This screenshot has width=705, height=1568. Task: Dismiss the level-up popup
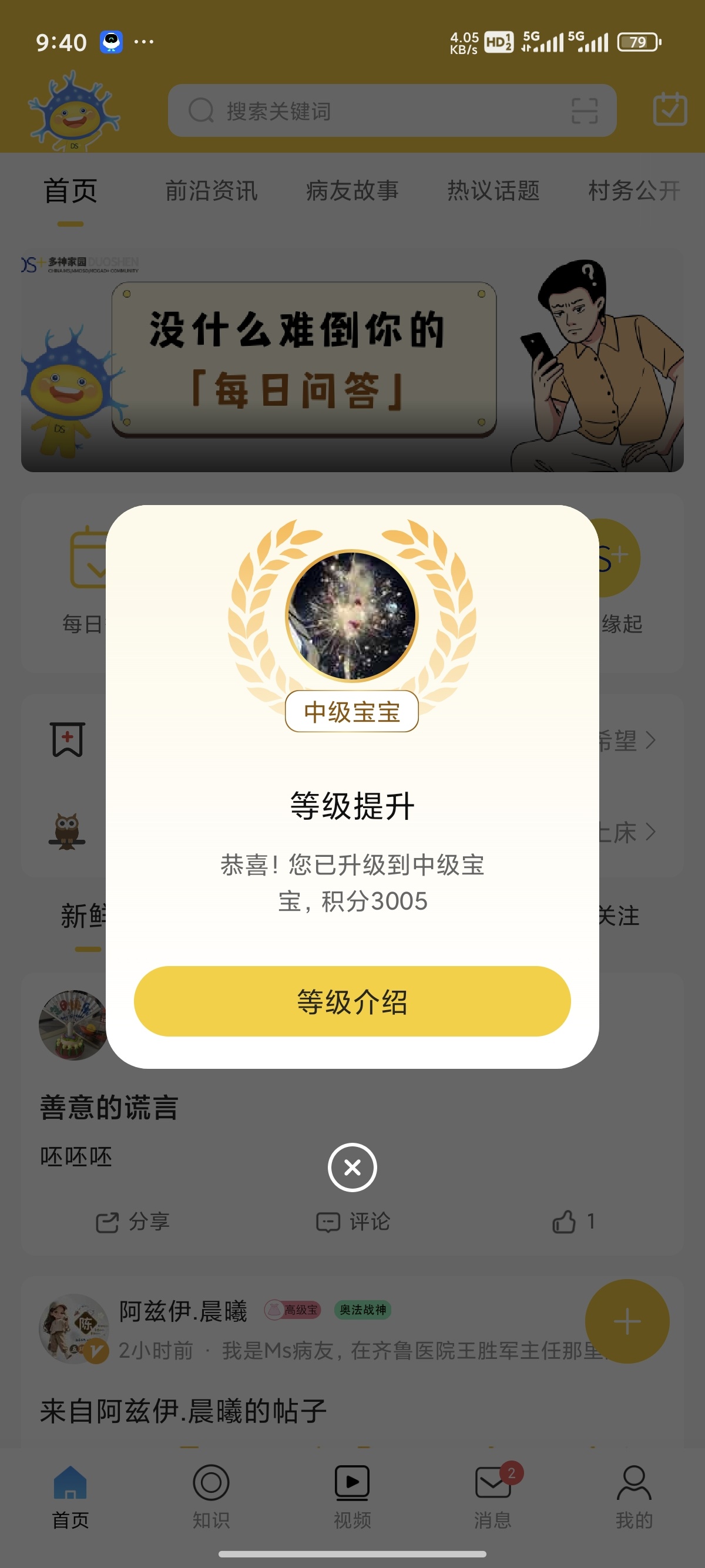(352, 1167)
